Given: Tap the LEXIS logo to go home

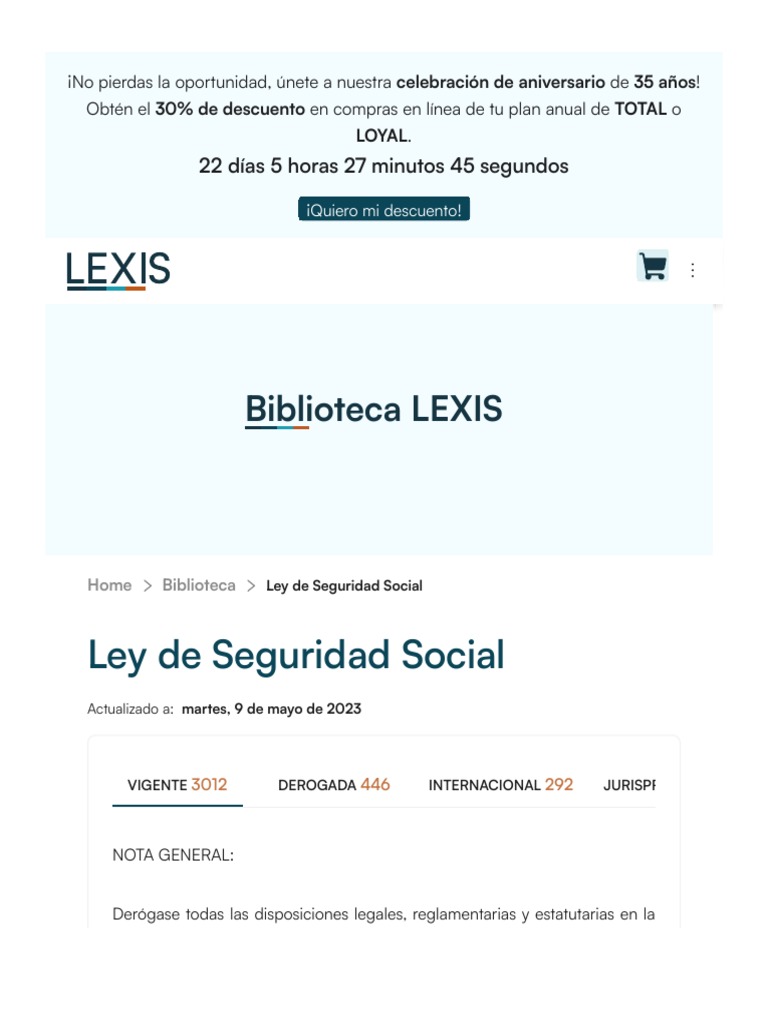Looking at the screenshot, I should [118, 270].
